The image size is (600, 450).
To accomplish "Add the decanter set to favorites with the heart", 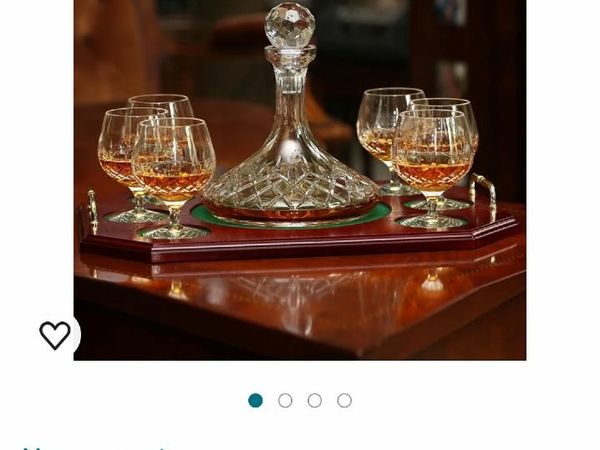I will (x=55, y=335).
